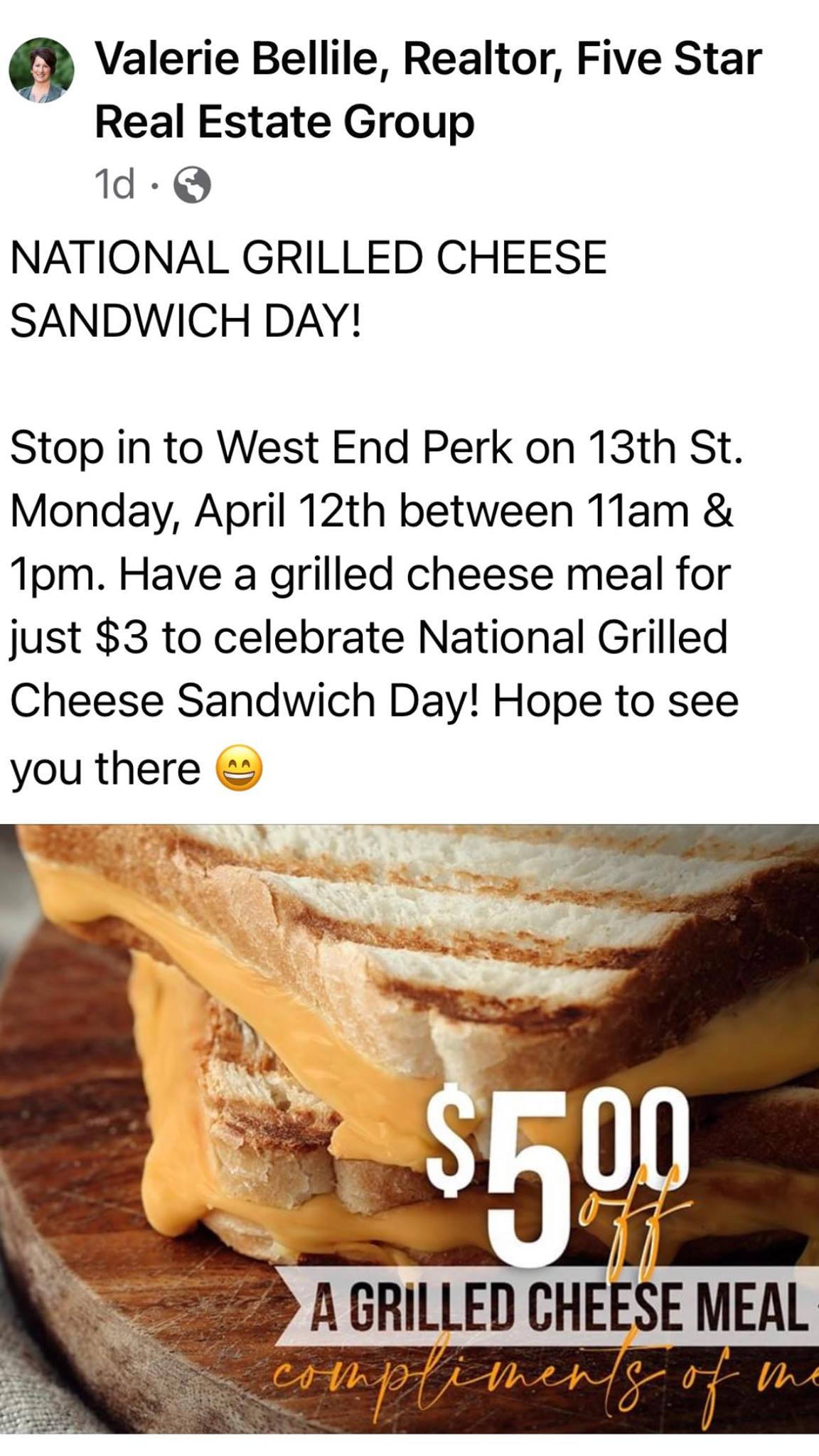819x1456 pixels.
Task: Open Valerie Bellile's profile picture
Action: [x=41, y=70]
